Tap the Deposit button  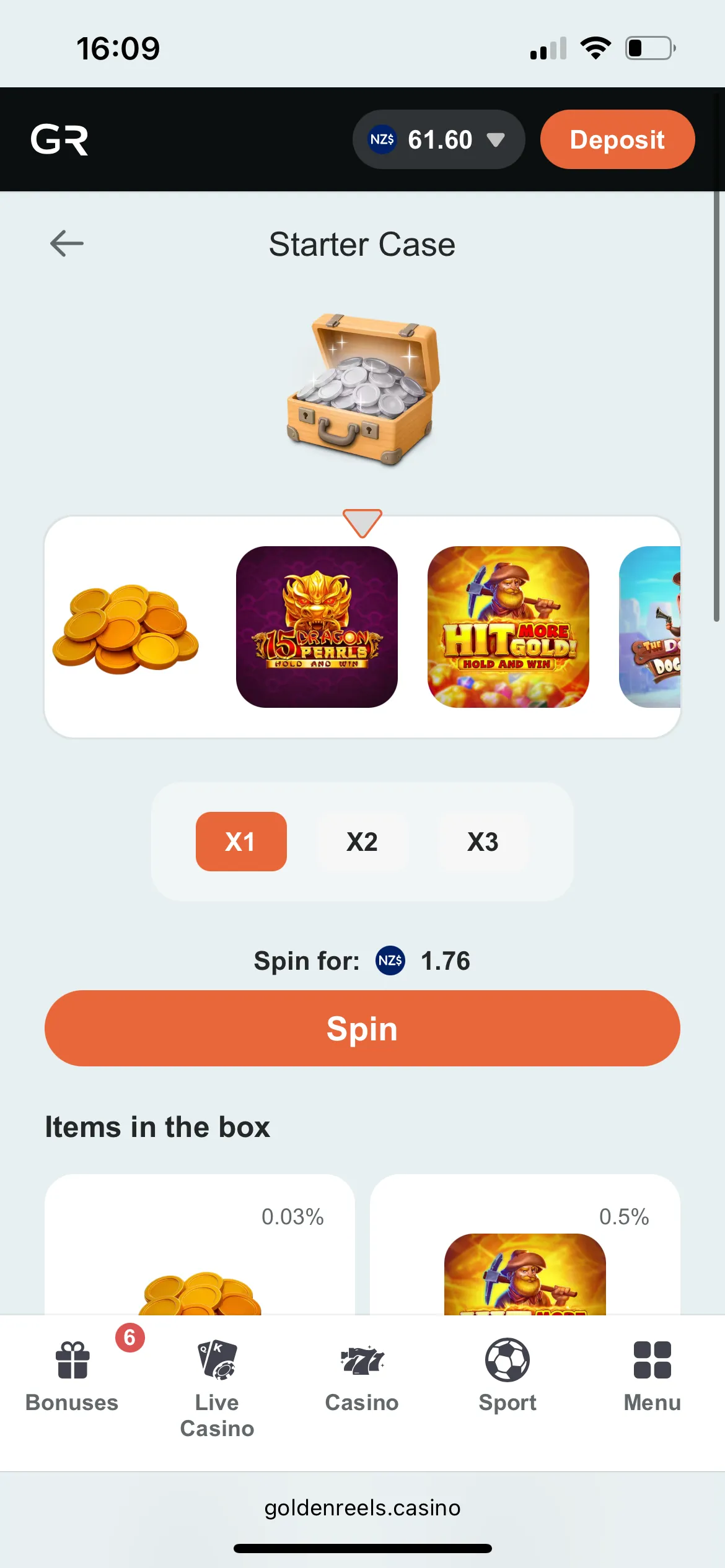pos(617,139)
